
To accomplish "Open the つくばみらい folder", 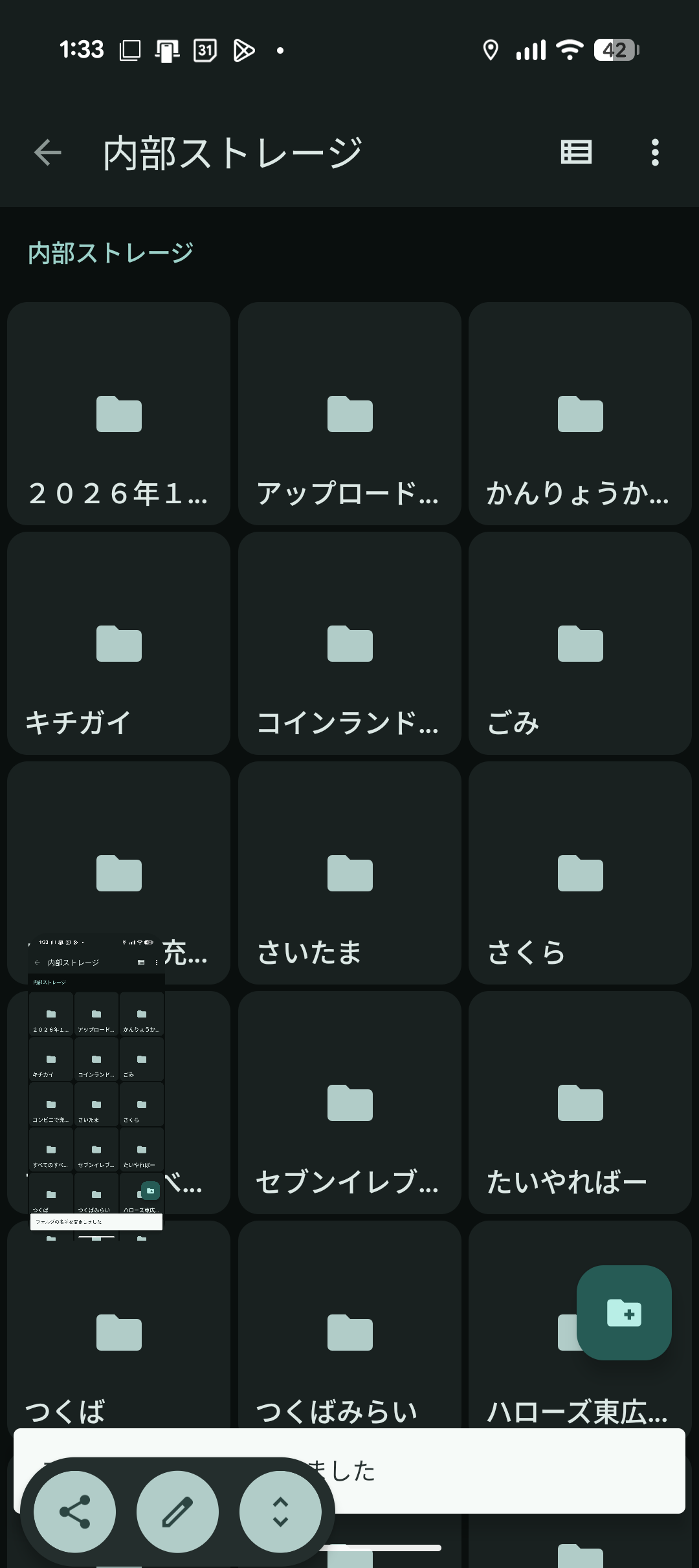I will 349,1333.
